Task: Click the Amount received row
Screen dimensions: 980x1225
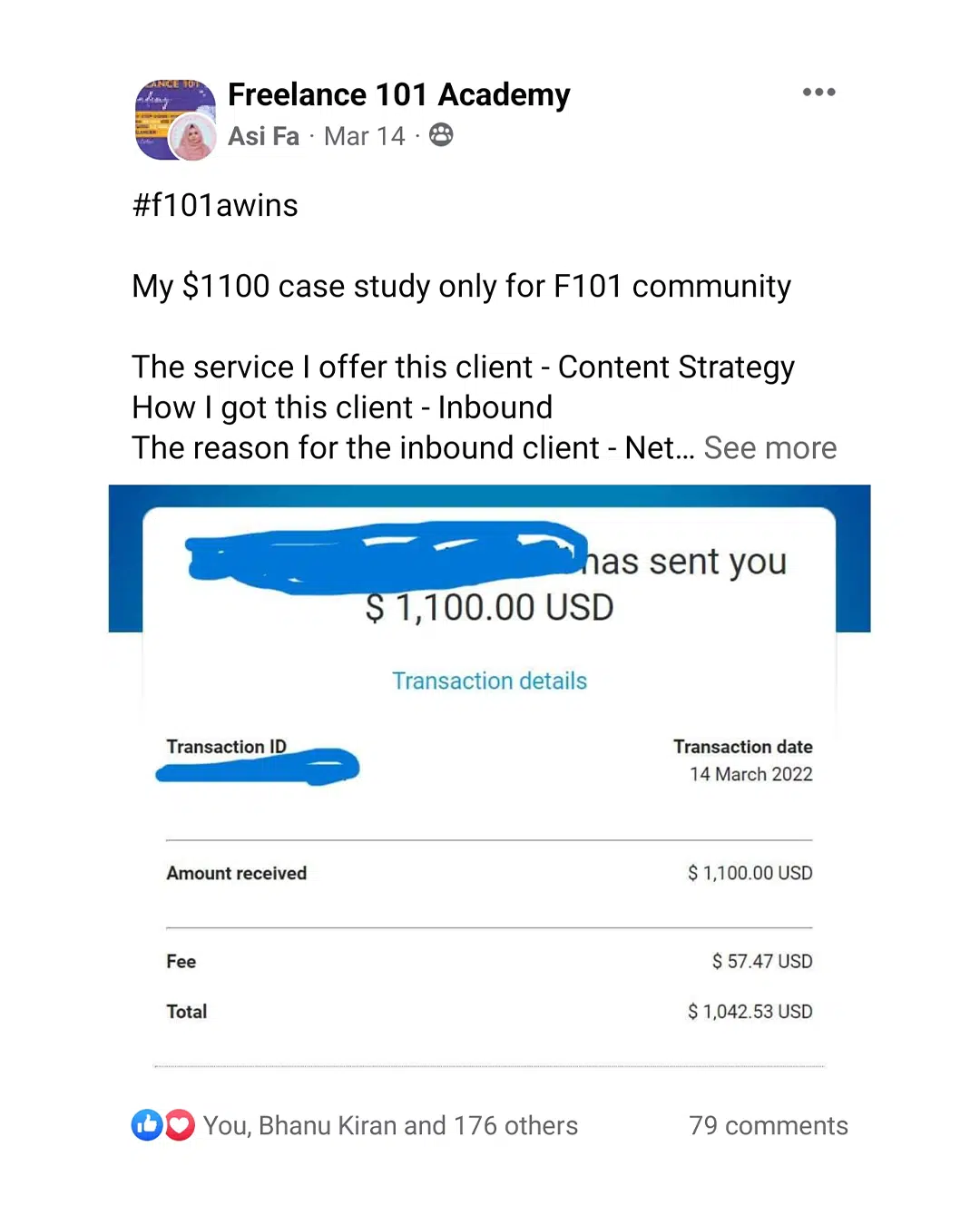Action: [236, 873]
